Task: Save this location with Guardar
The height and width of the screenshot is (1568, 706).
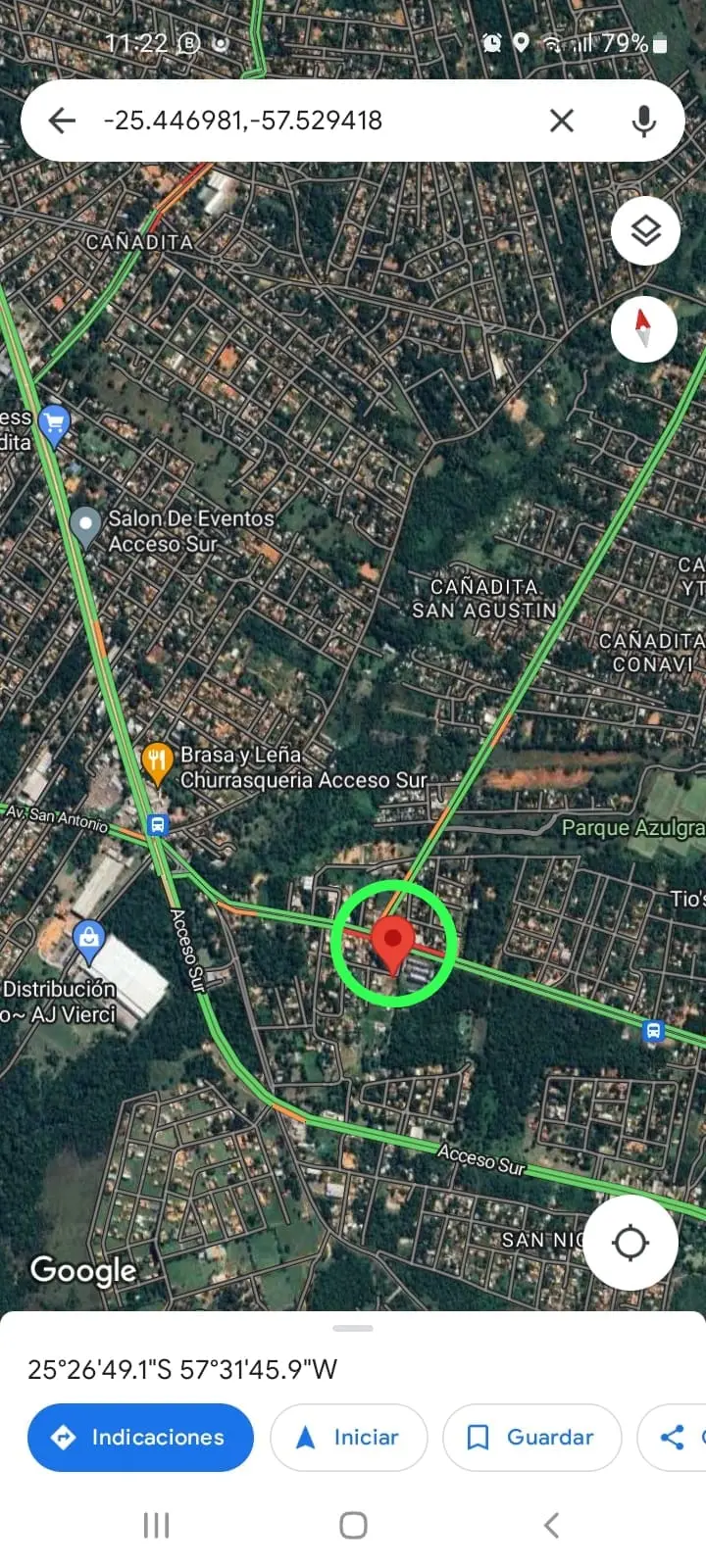Action: 531,1438
